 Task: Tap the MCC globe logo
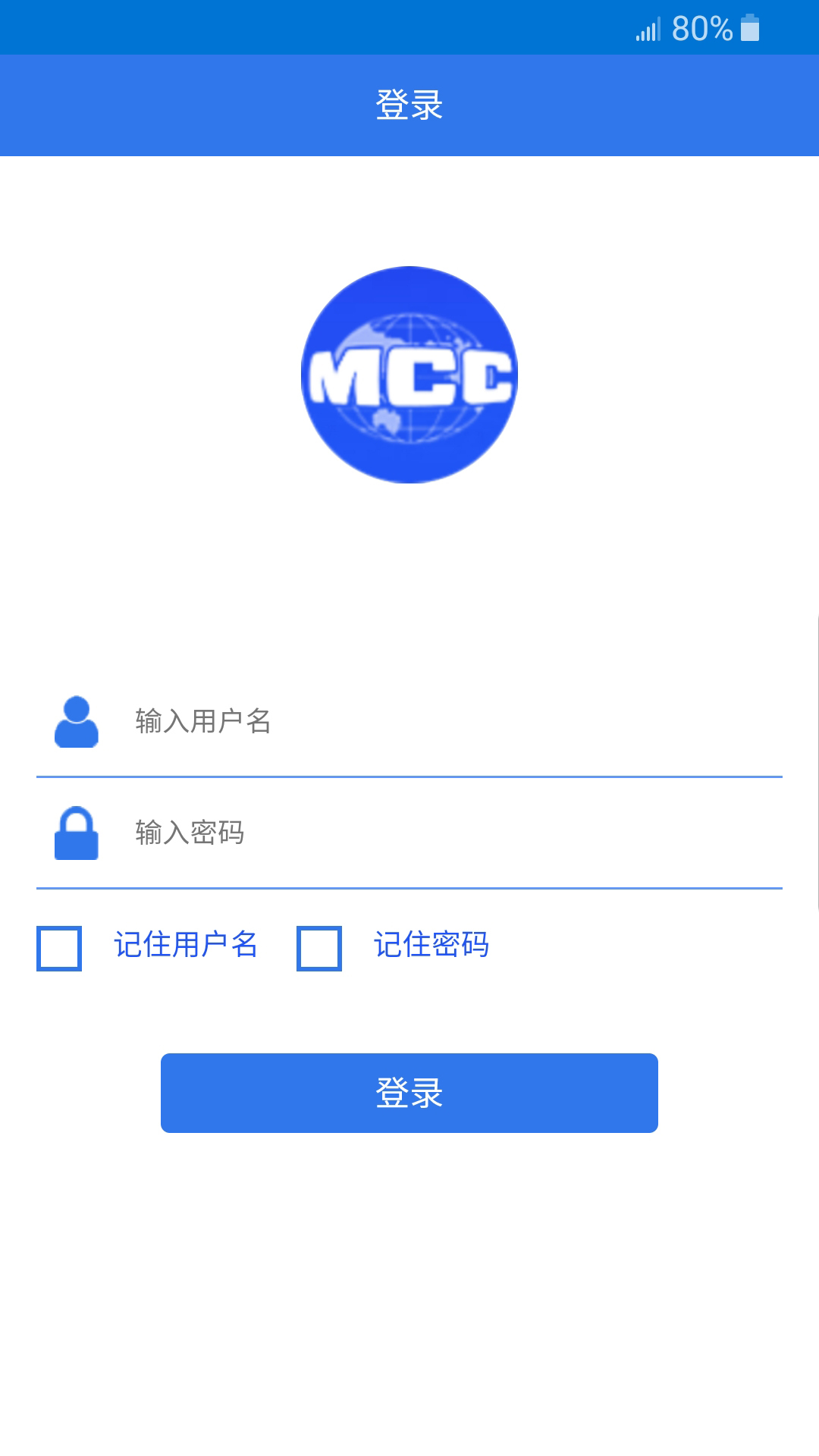click(x=409, y=377)
